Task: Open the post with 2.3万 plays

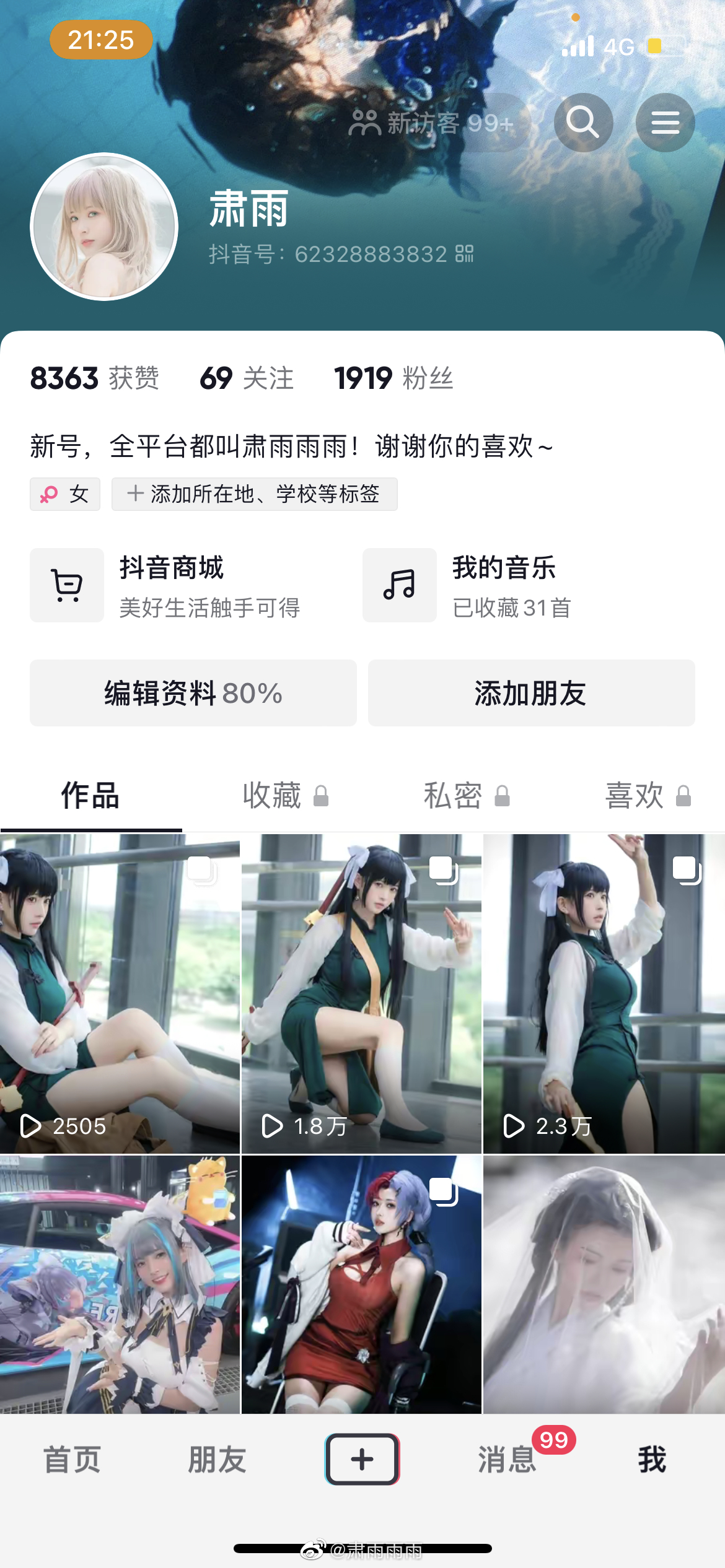Action: coord(604,993)
